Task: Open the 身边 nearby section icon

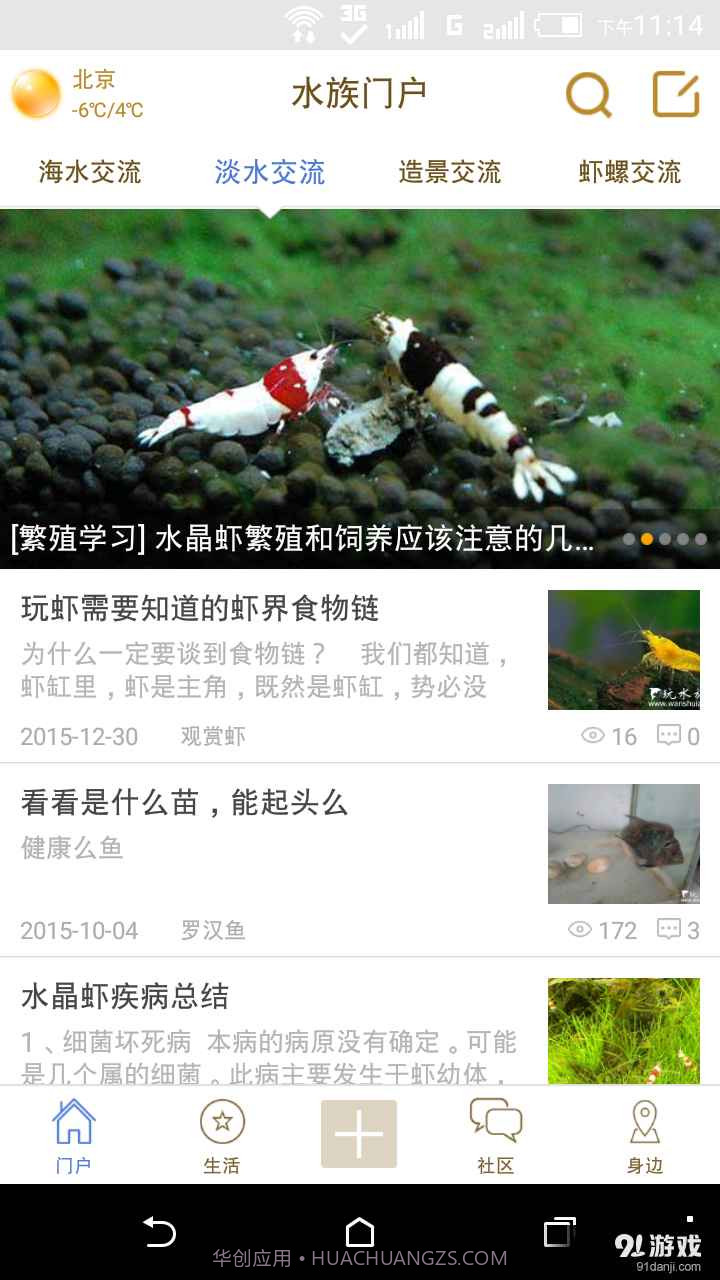Action: [645, 1135]
